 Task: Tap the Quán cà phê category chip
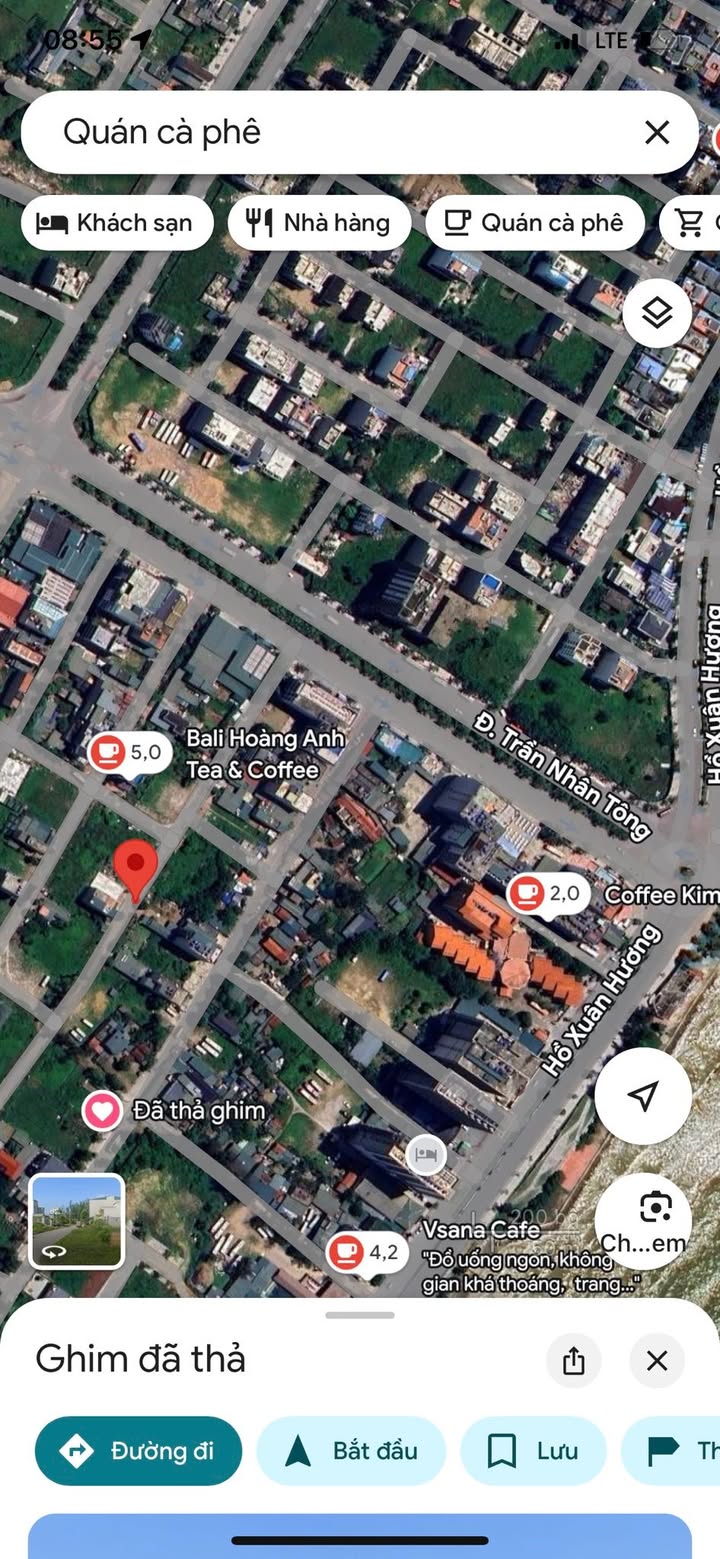click(535, 223)
